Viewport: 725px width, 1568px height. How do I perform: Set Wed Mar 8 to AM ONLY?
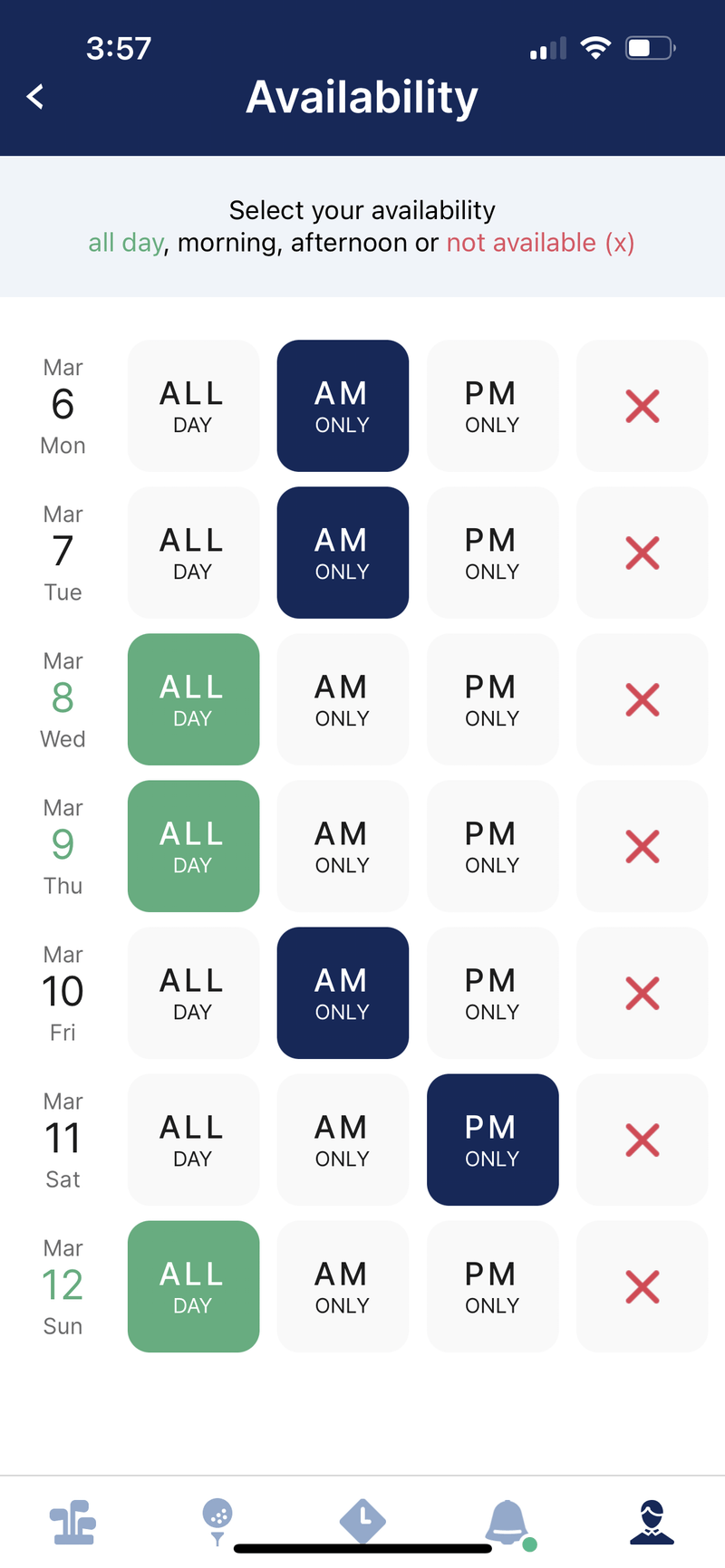pos(343,699)
